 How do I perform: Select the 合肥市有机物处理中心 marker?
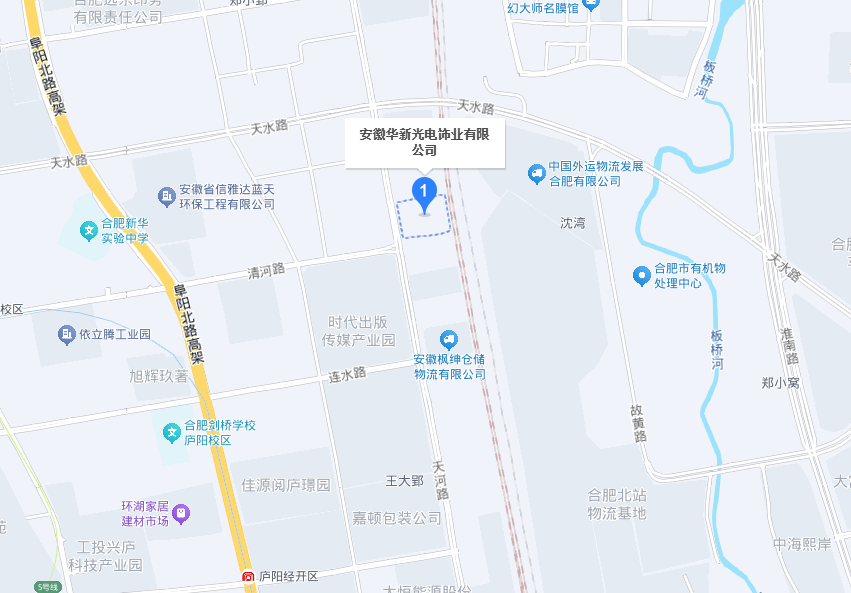pos(642,275)
